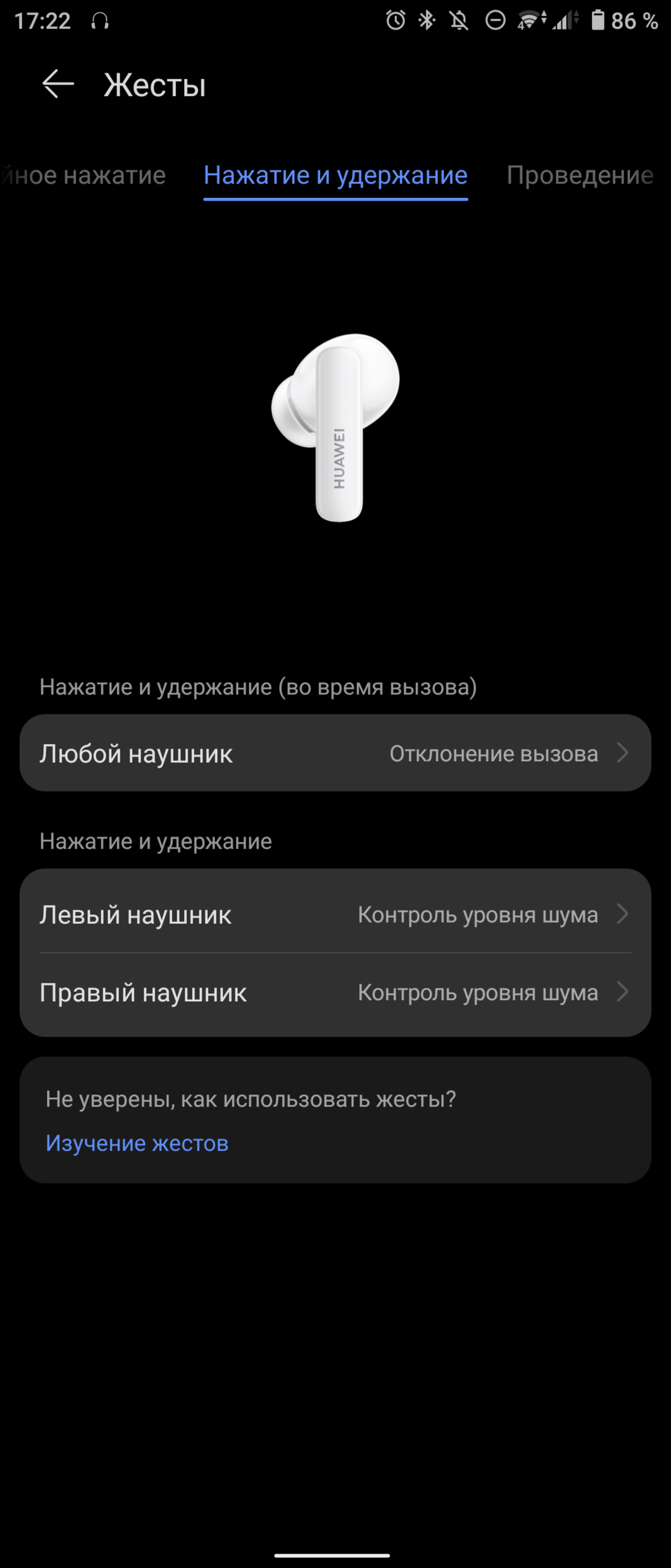Switch to the partially visible нажатие tab
Viewport: 671px width, 1568px height.
click(85, 175)
